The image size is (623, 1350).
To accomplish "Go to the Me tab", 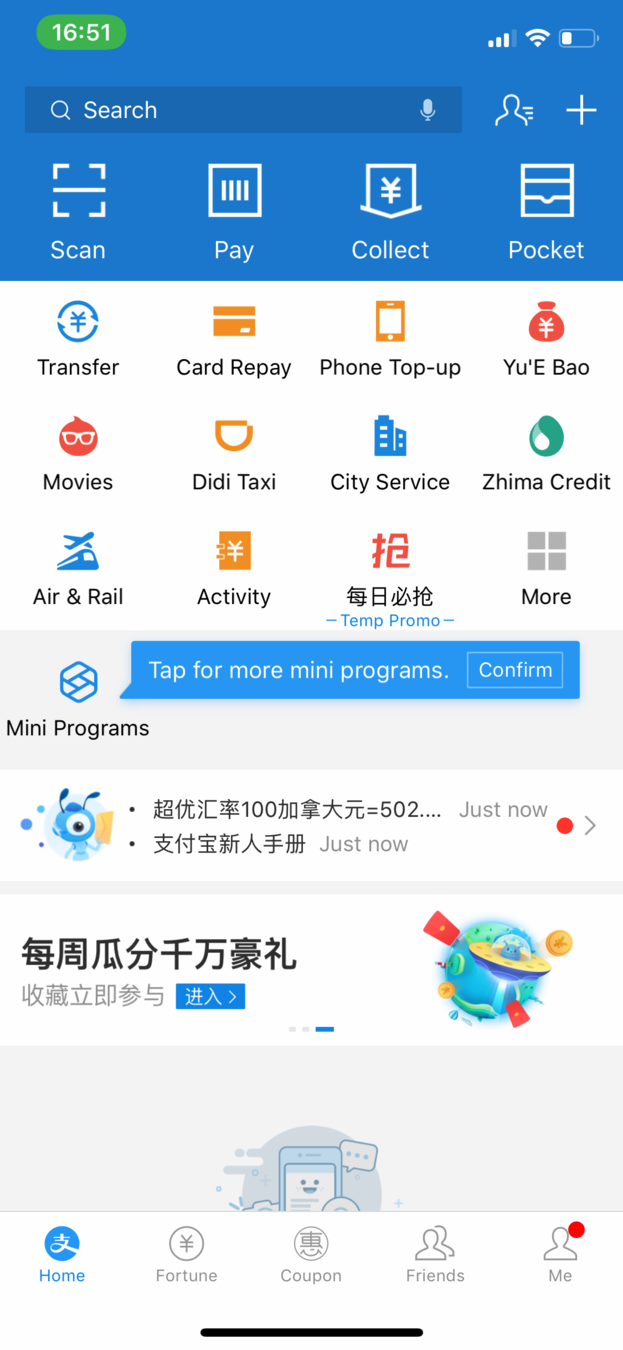I will pyautogui.click(x=560, y=1256).
